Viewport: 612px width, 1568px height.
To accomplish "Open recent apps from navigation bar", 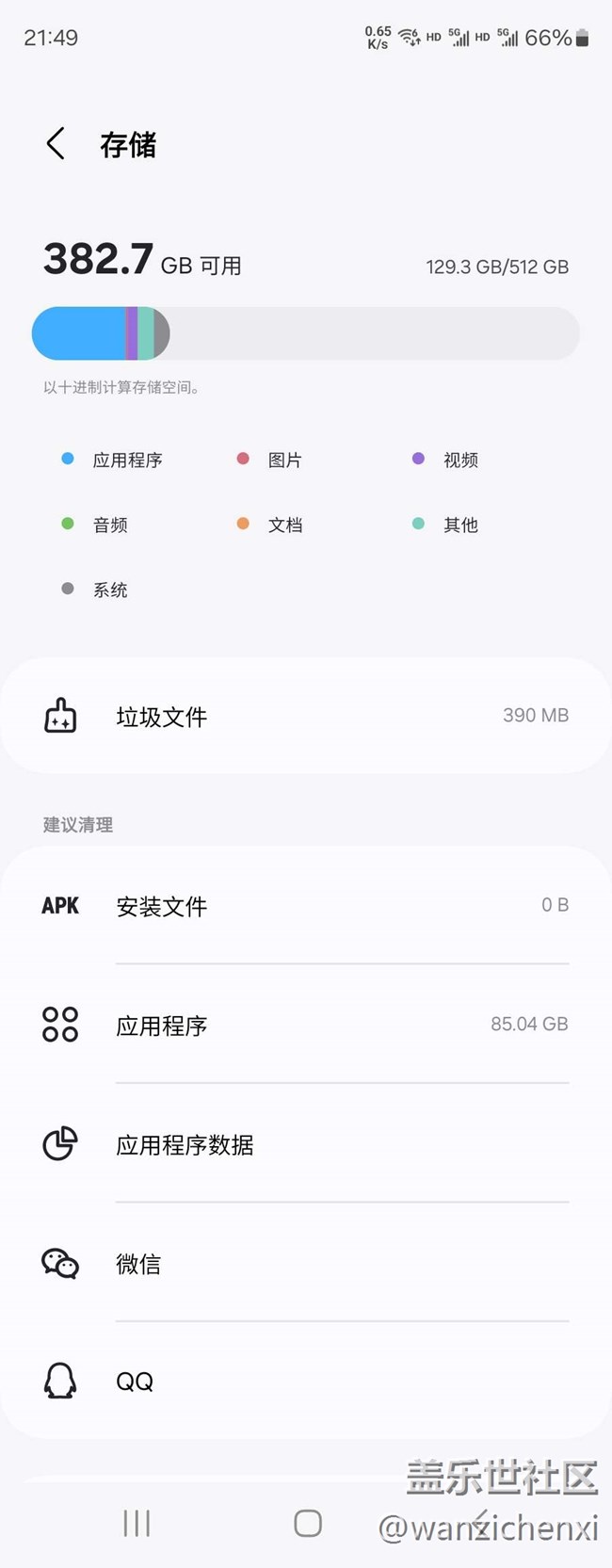I will tap(137, 1523).
